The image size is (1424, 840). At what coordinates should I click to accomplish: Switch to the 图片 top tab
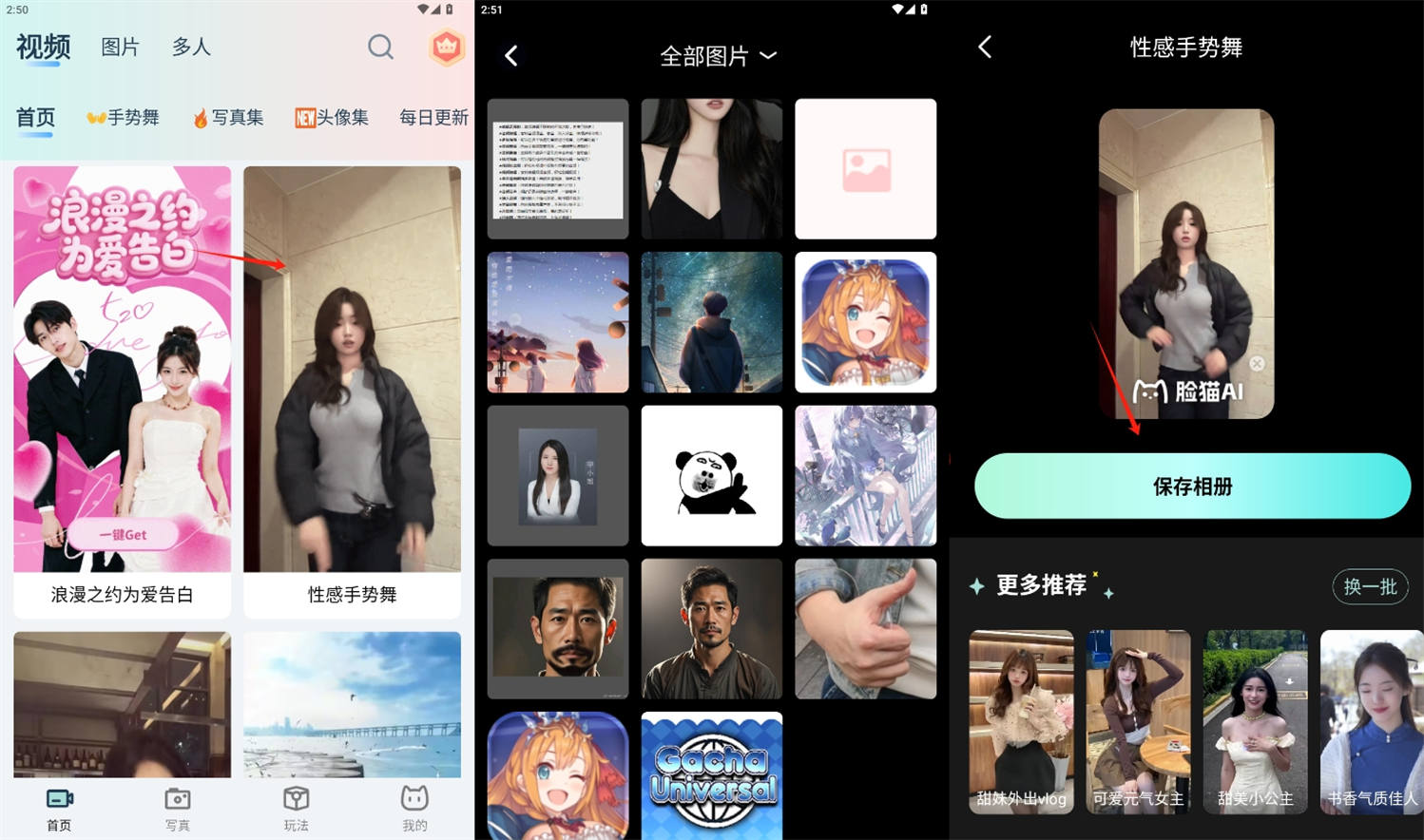[x=121, y=47]
